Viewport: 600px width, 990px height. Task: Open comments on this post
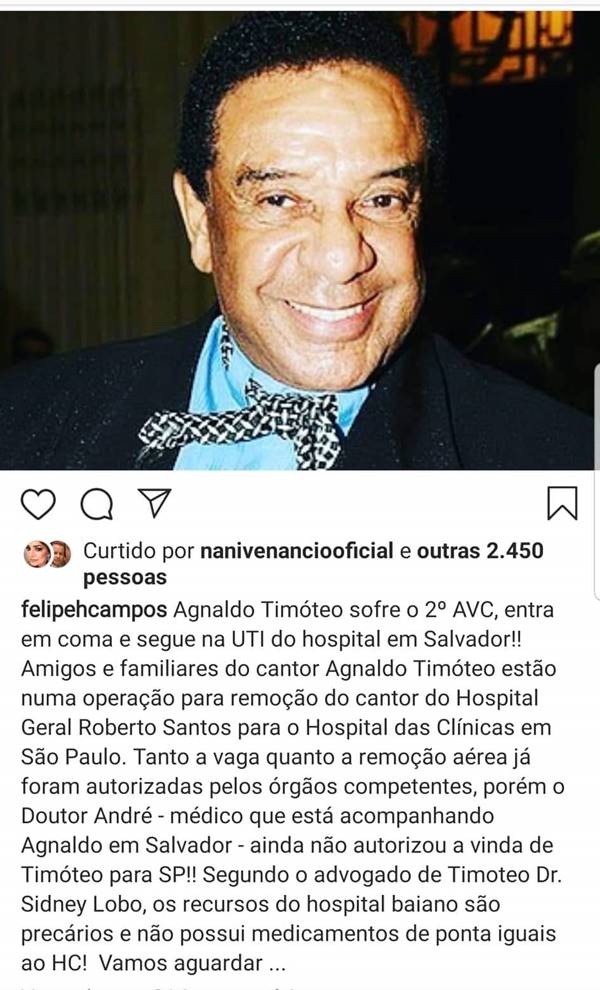click(x=96, y=504)
